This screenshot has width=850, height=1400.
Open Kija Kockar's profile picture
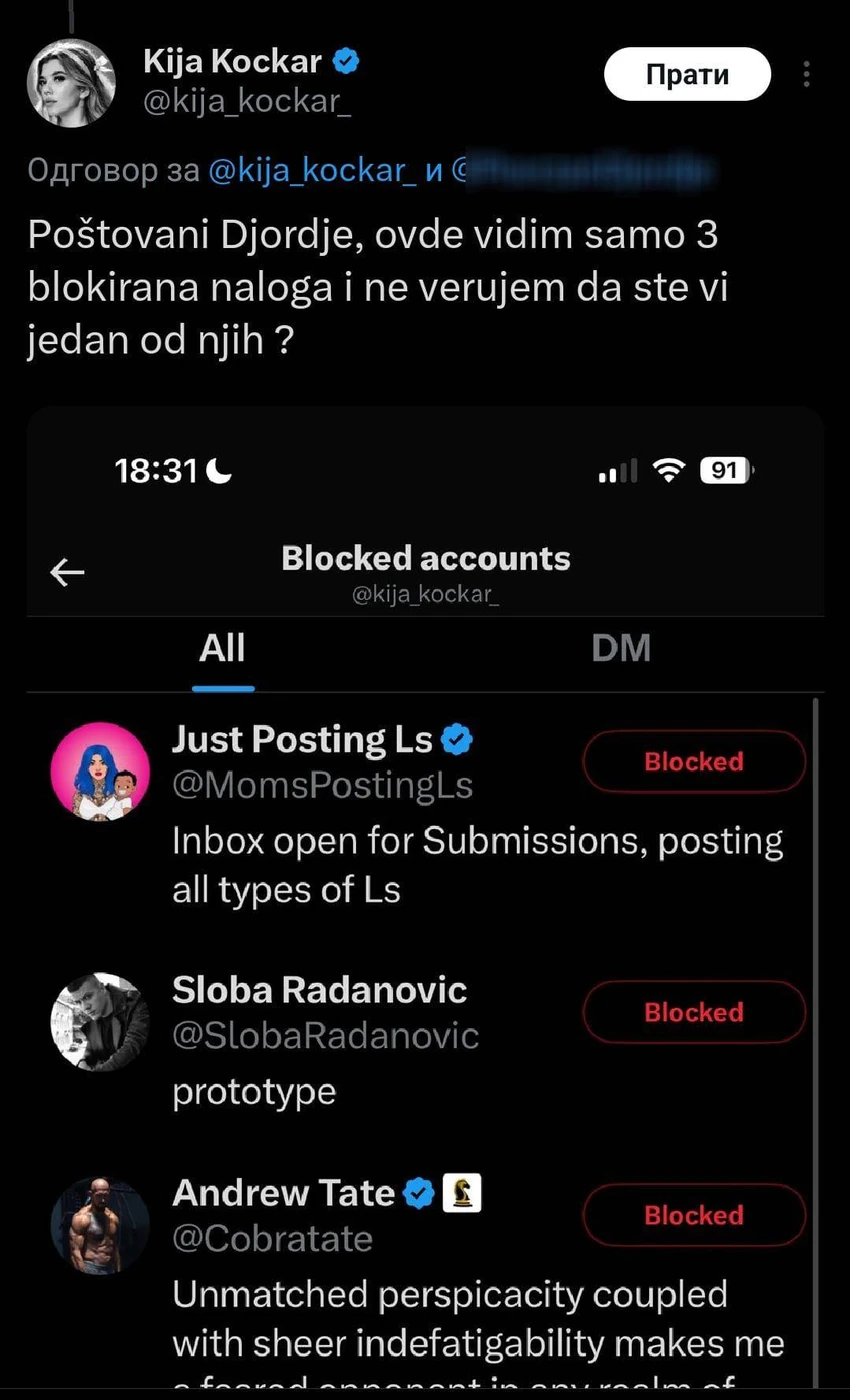point(71,82)
